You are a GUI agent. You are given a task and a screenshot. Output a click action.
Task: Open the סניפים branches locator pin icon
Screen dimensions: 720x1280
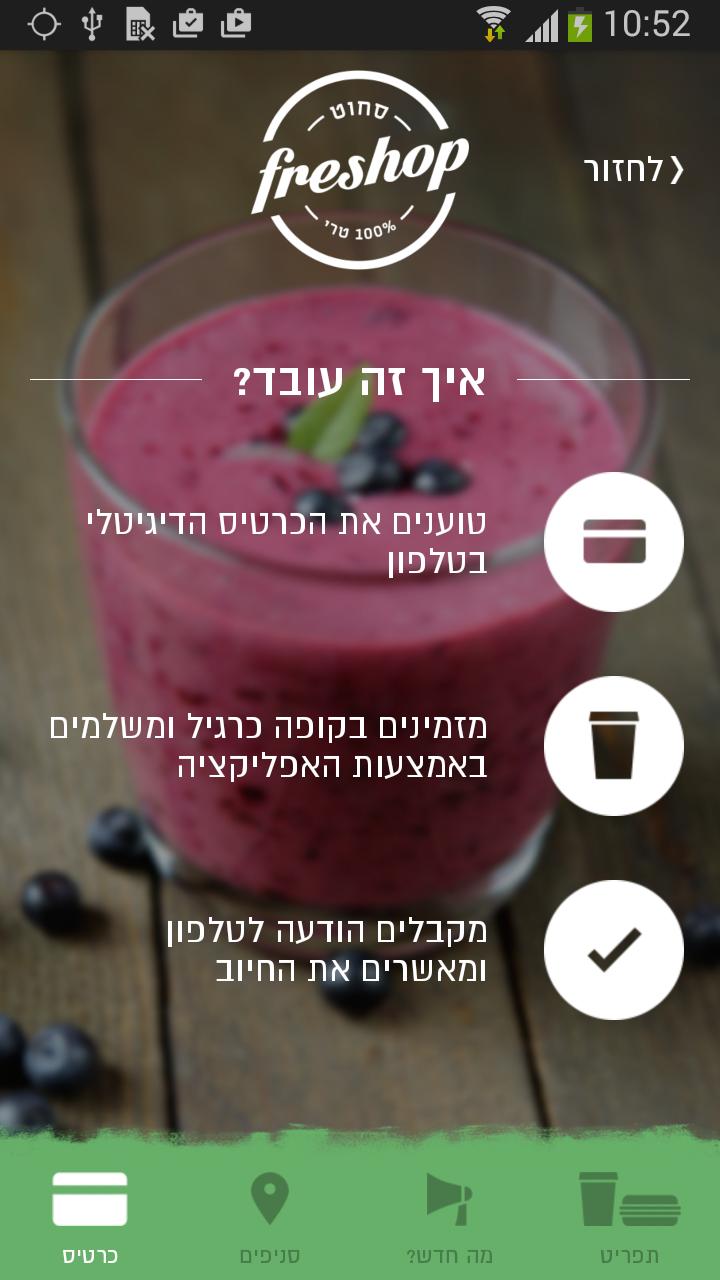pos(268,1198)
